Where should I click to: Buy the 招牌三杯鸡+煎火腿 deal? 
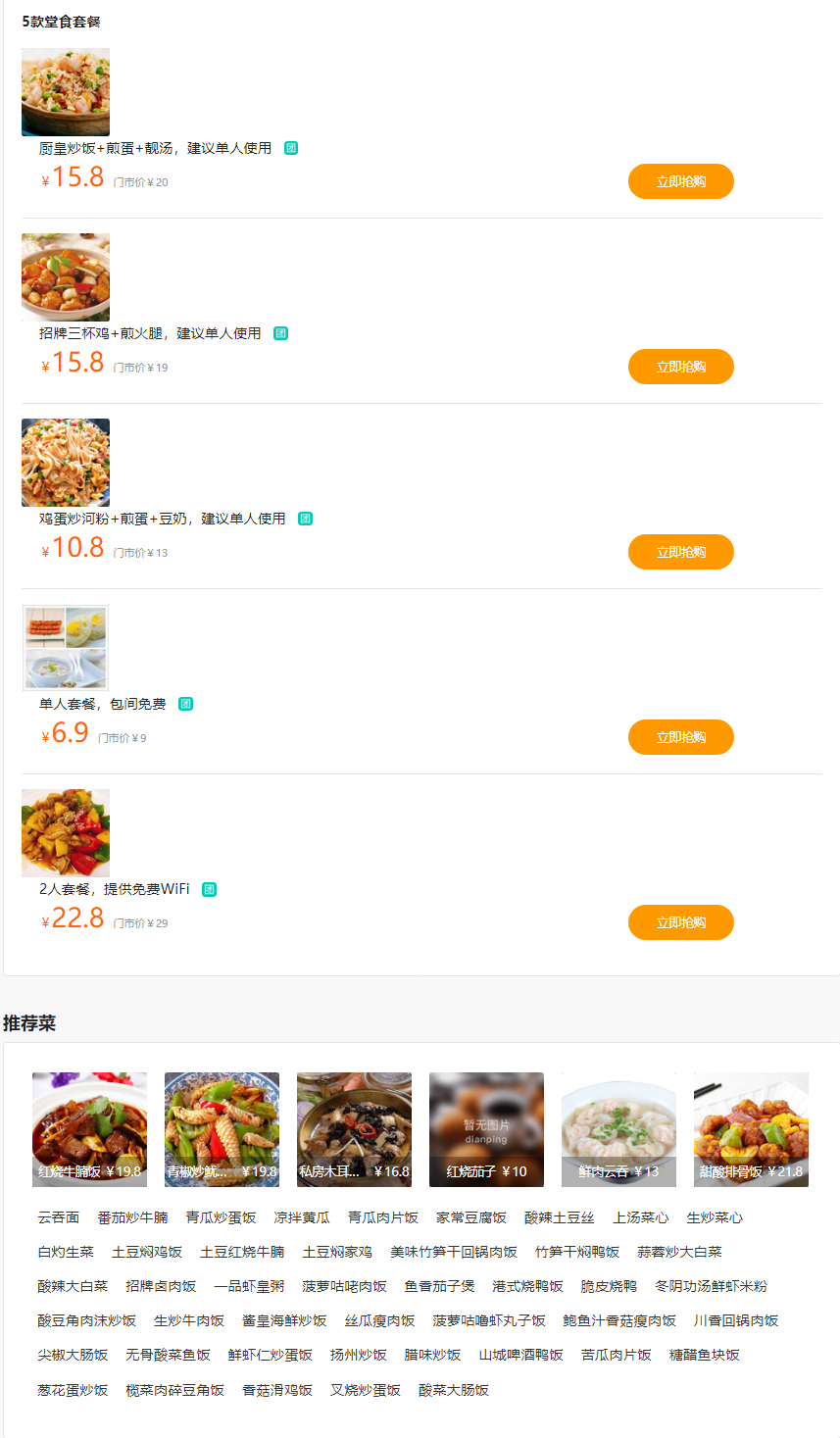pyautogui.click(x=680, y=367)
